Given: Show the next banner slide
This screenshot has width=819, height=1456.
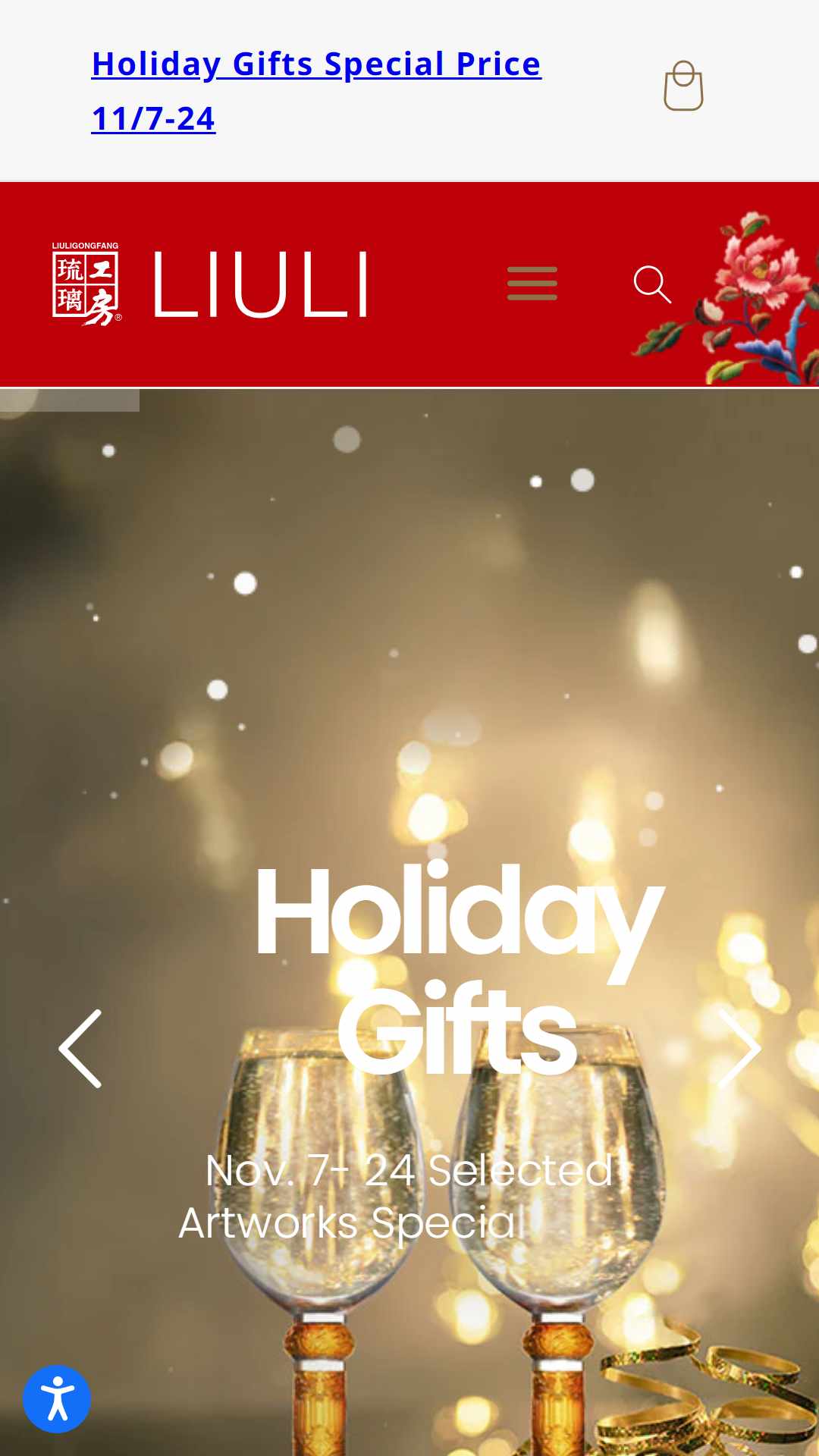Looking at the screenshot, I should (739, 1049).
